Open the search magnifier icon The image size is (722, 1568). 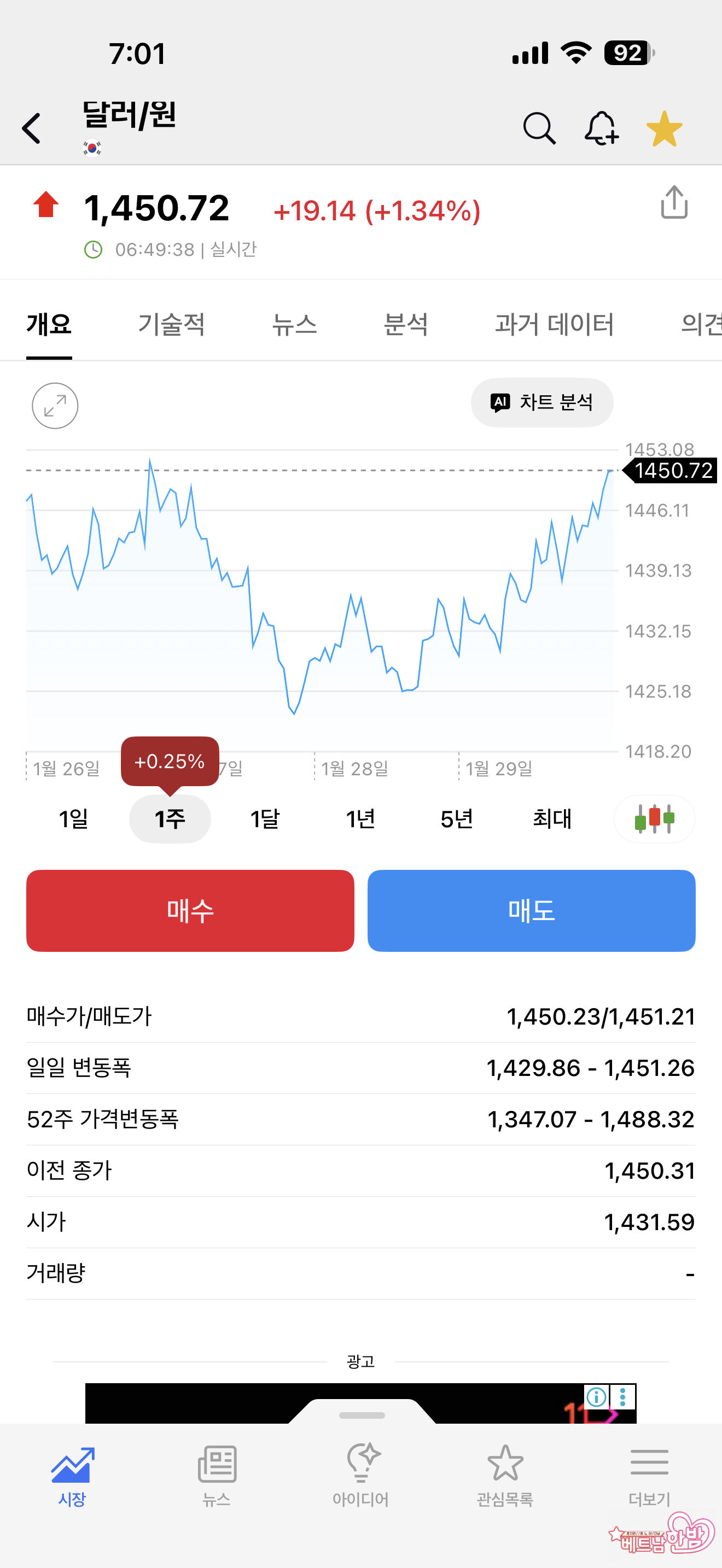[x=539, y=128]
